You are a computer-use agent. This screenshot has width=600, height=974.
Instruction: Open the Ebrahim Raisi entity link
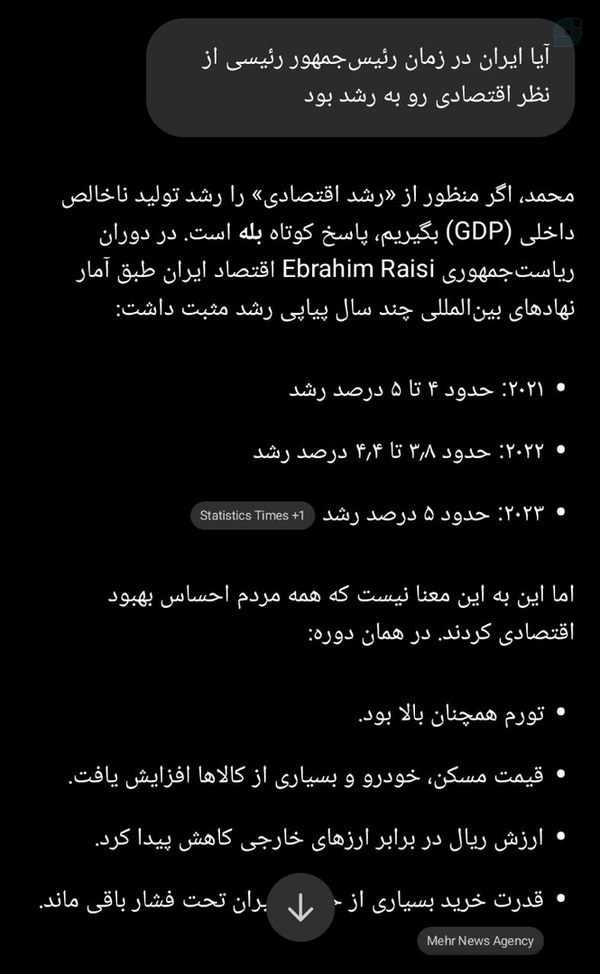coord(358,270)
